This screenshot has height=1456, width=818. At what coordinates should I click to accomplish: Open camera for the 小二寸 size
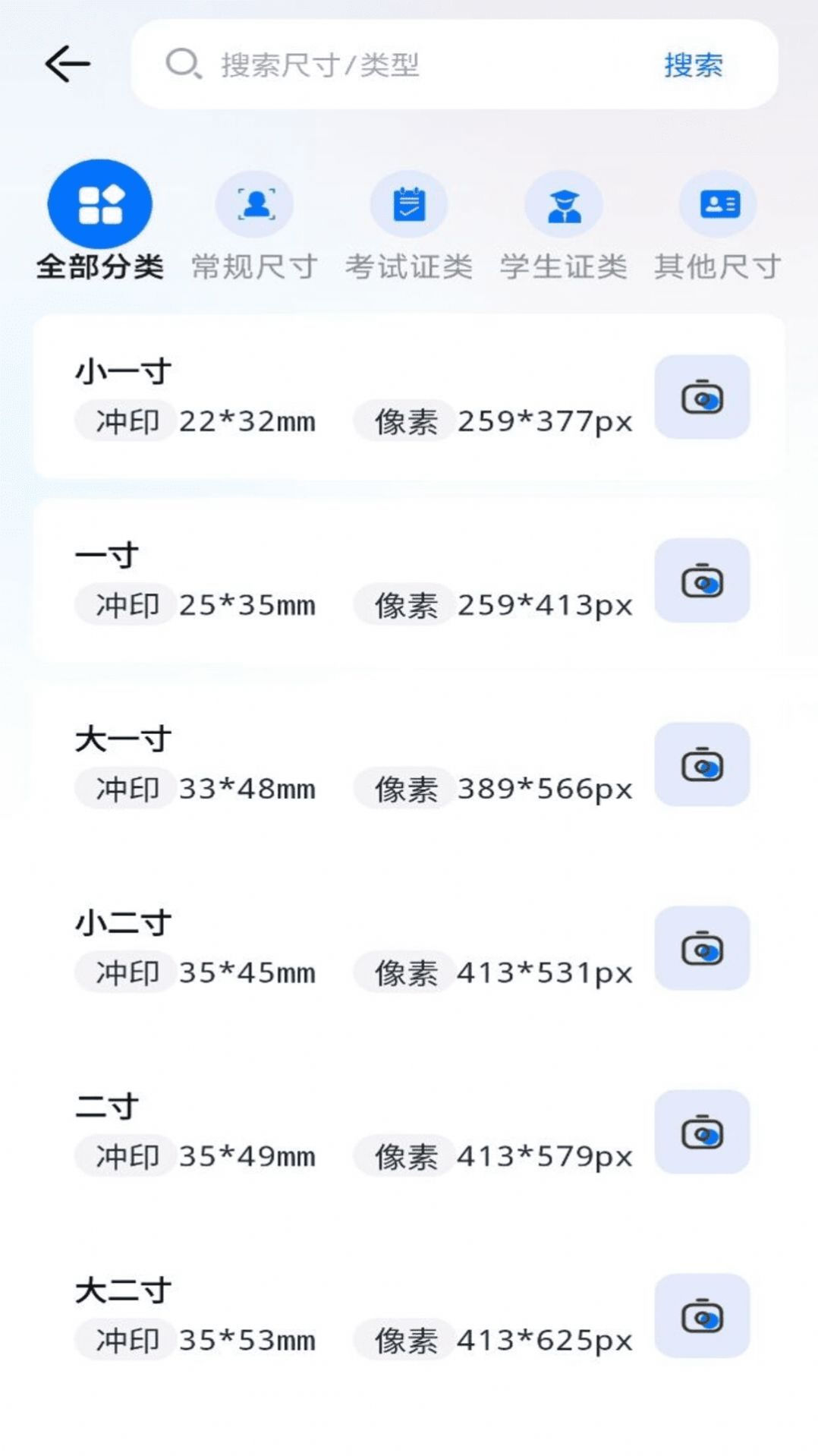point(701,949)
